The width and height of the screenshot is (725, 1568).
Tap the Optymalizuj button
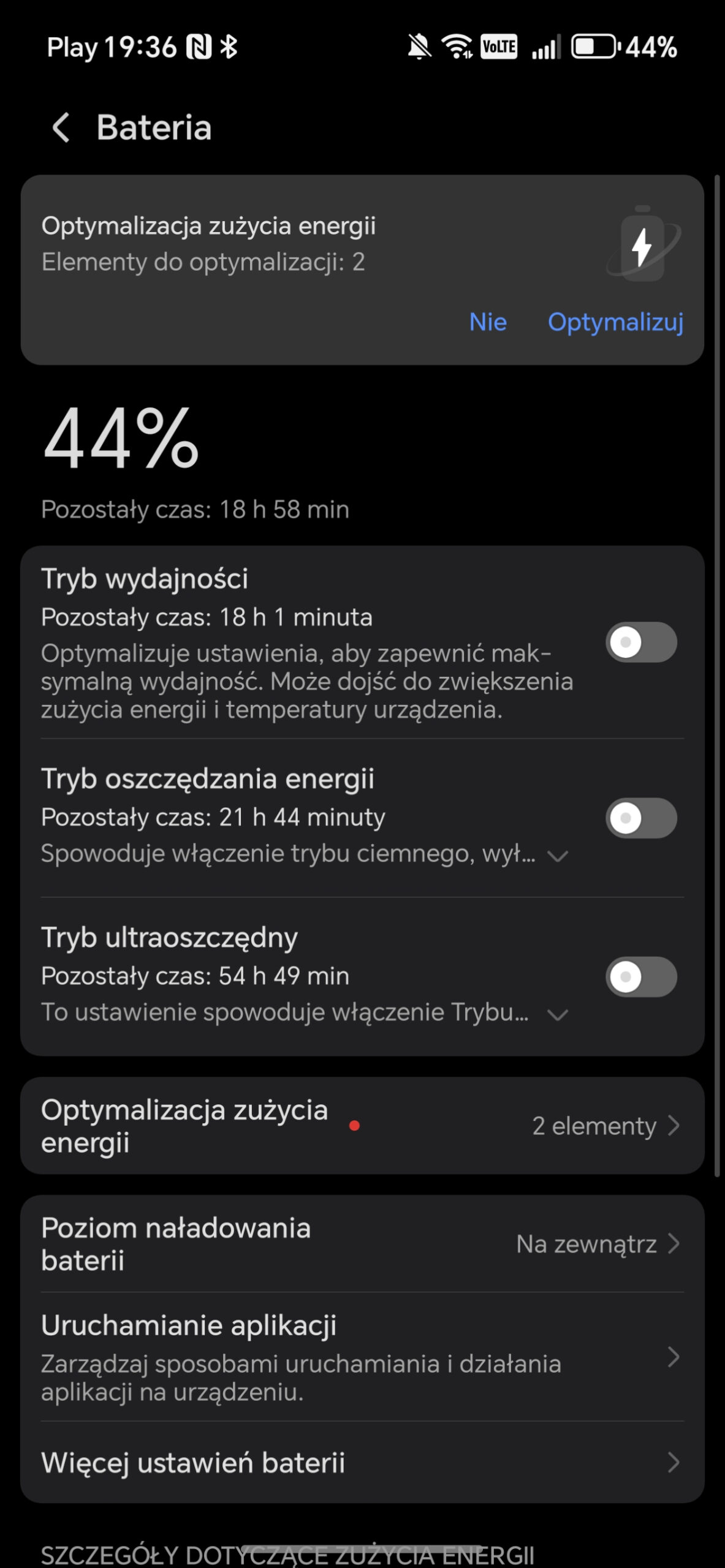[615, 322]
